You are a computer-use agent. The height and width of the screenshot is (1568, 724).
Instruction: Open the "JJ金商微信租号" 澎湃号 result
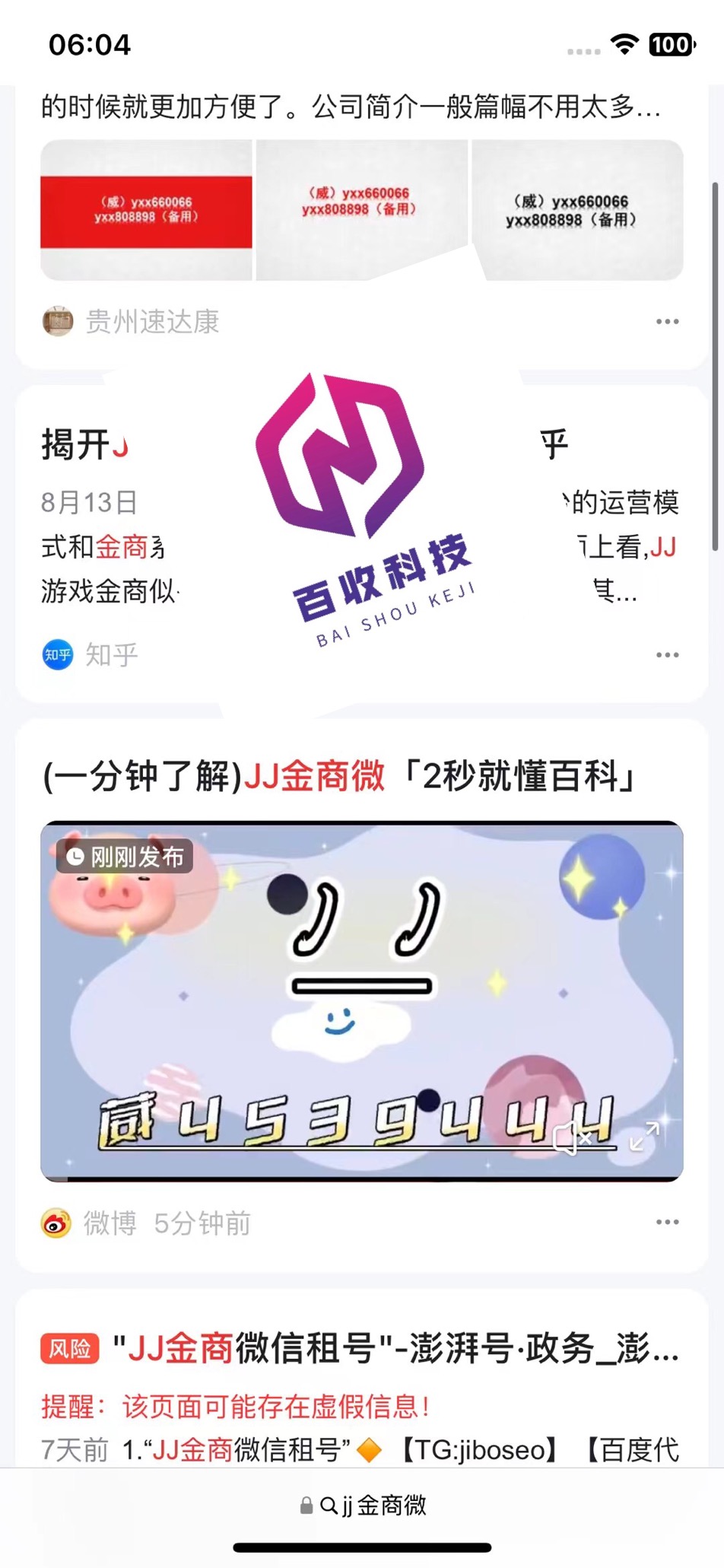[x=394, y=1349]
